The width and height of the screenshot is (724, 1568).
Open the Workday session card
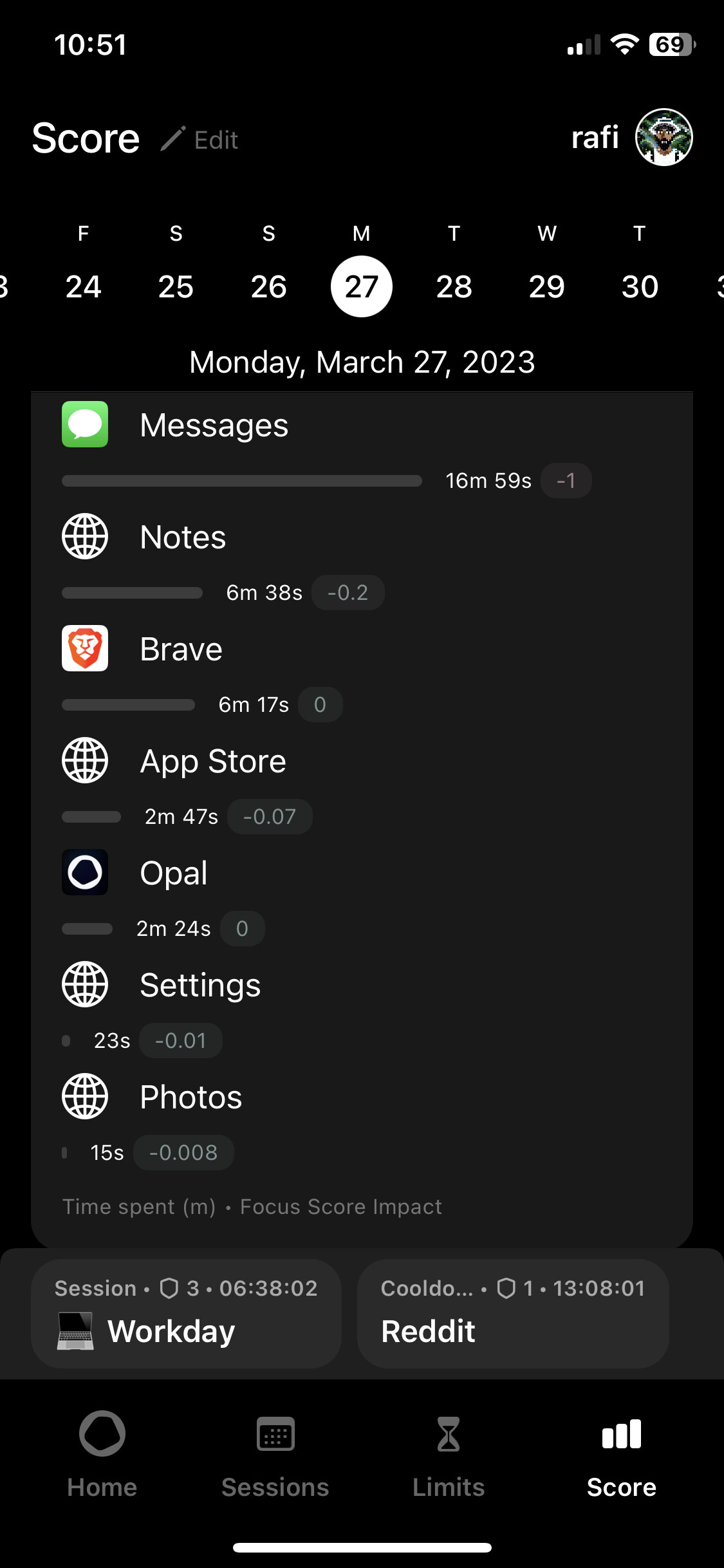pos(186,1313)
